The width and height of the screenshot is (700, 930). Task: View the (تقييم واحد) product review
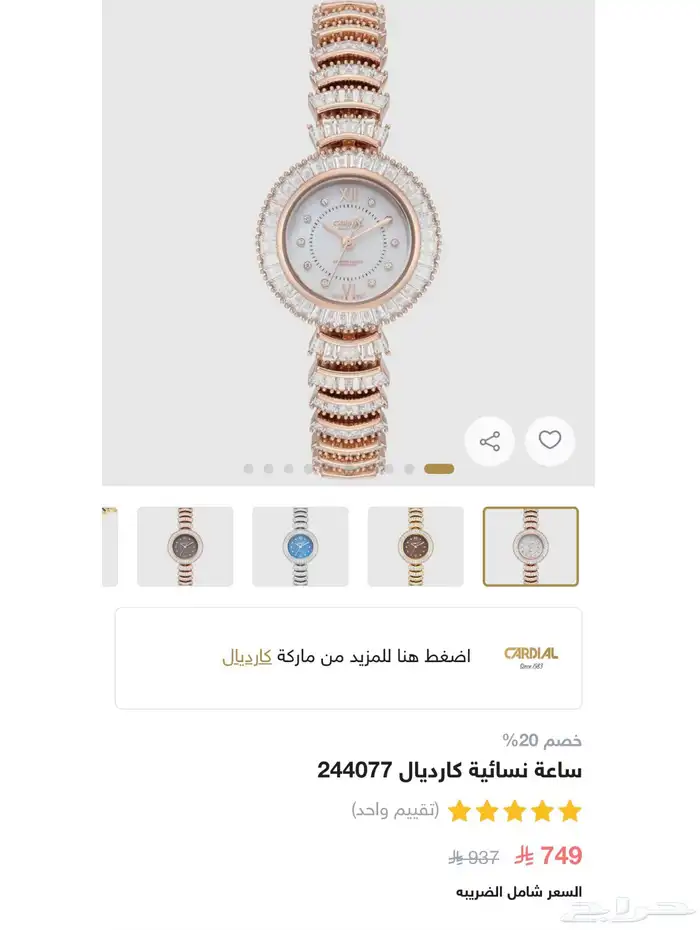coord(395,810)
